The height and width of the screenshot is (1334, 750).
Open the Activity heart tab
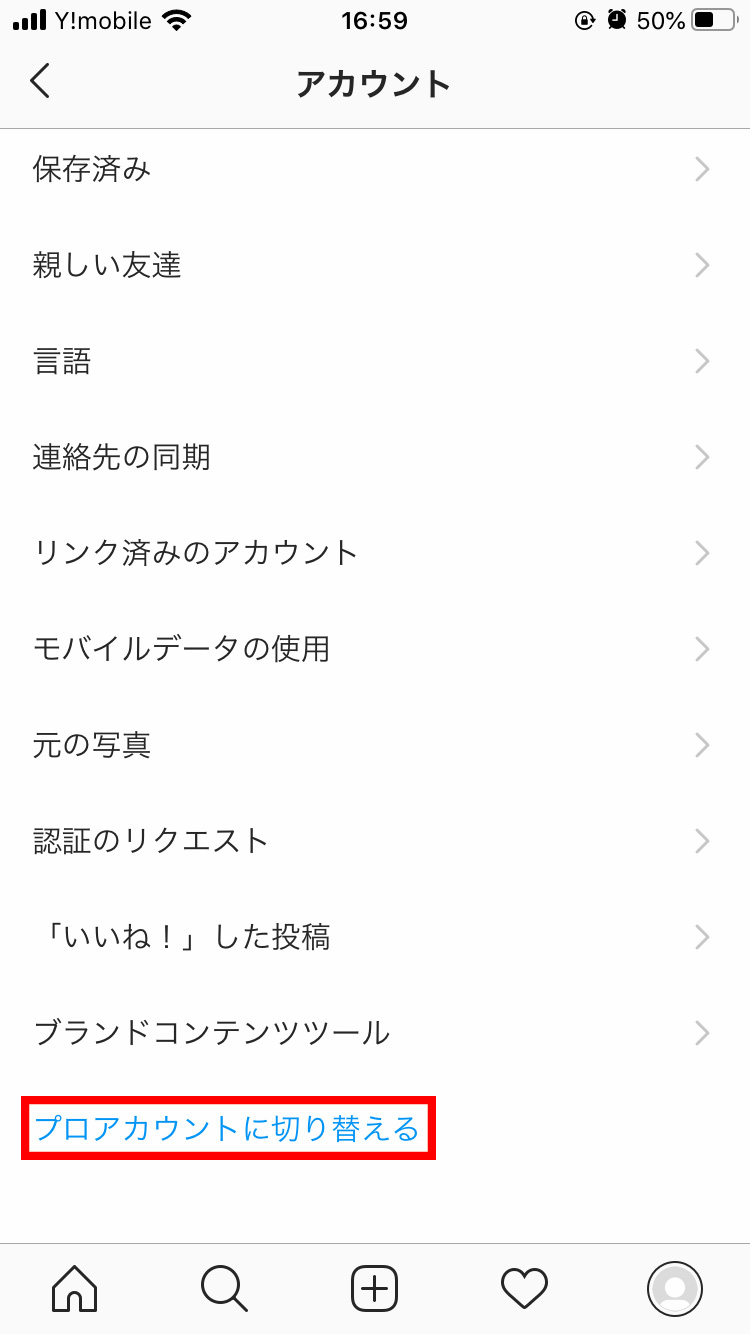525,1288
